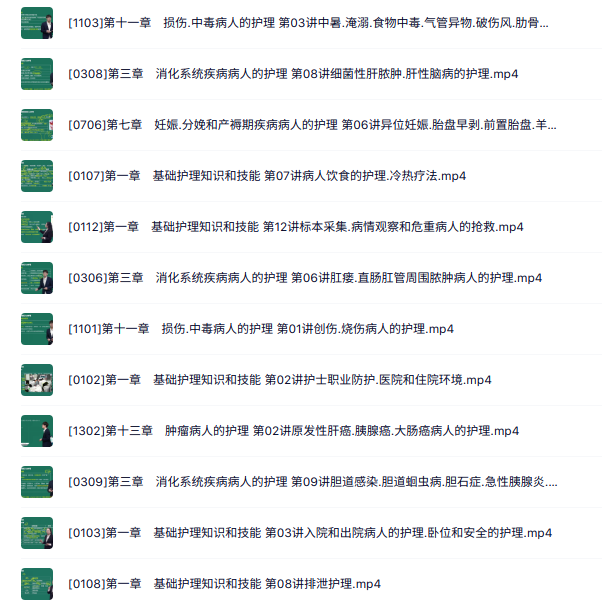Viewport: 602px width, 607px height.
Task: Open video [0103] 入院和出院病人的护理
Action: tap(310, 533)
